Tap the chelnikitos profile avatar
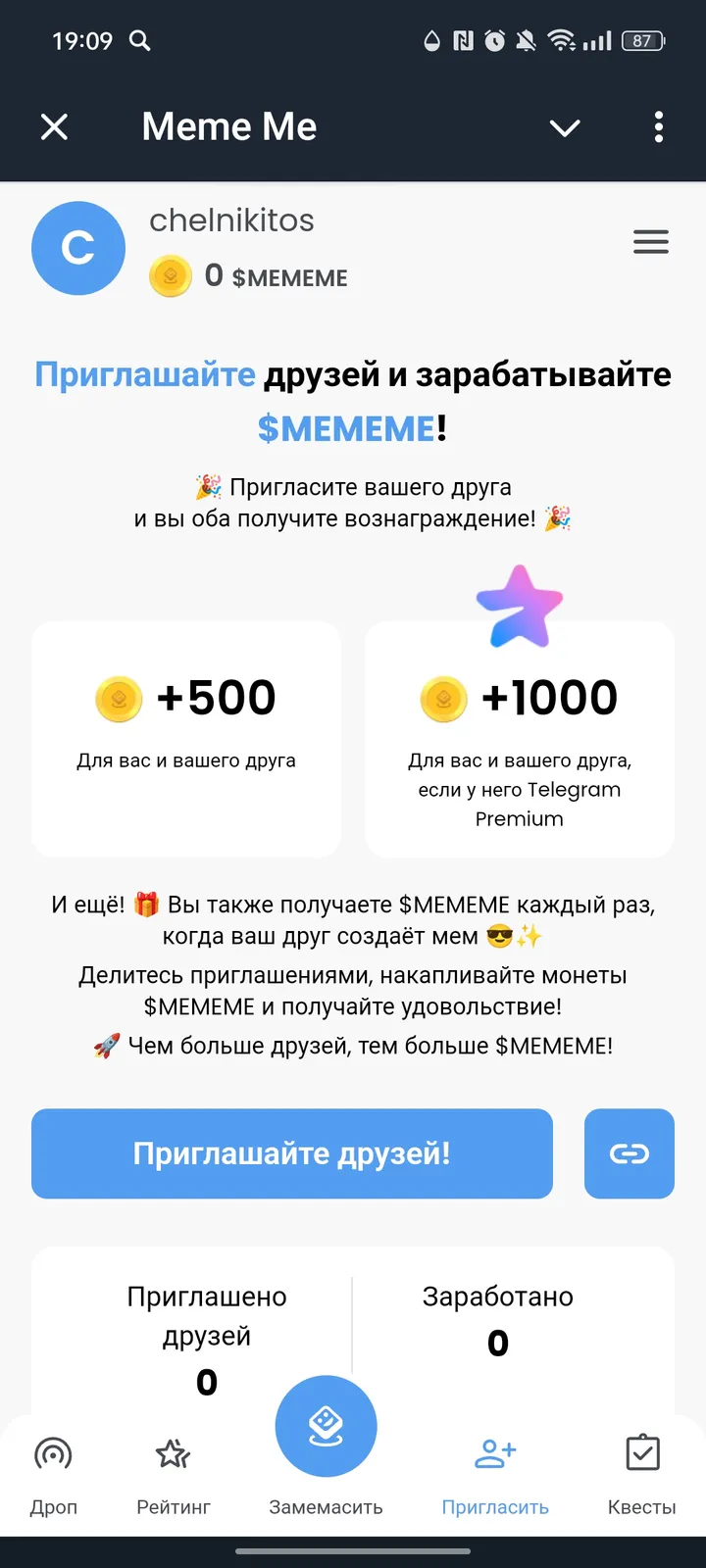Screen dimensions: 706x1568 pos(78,248)
